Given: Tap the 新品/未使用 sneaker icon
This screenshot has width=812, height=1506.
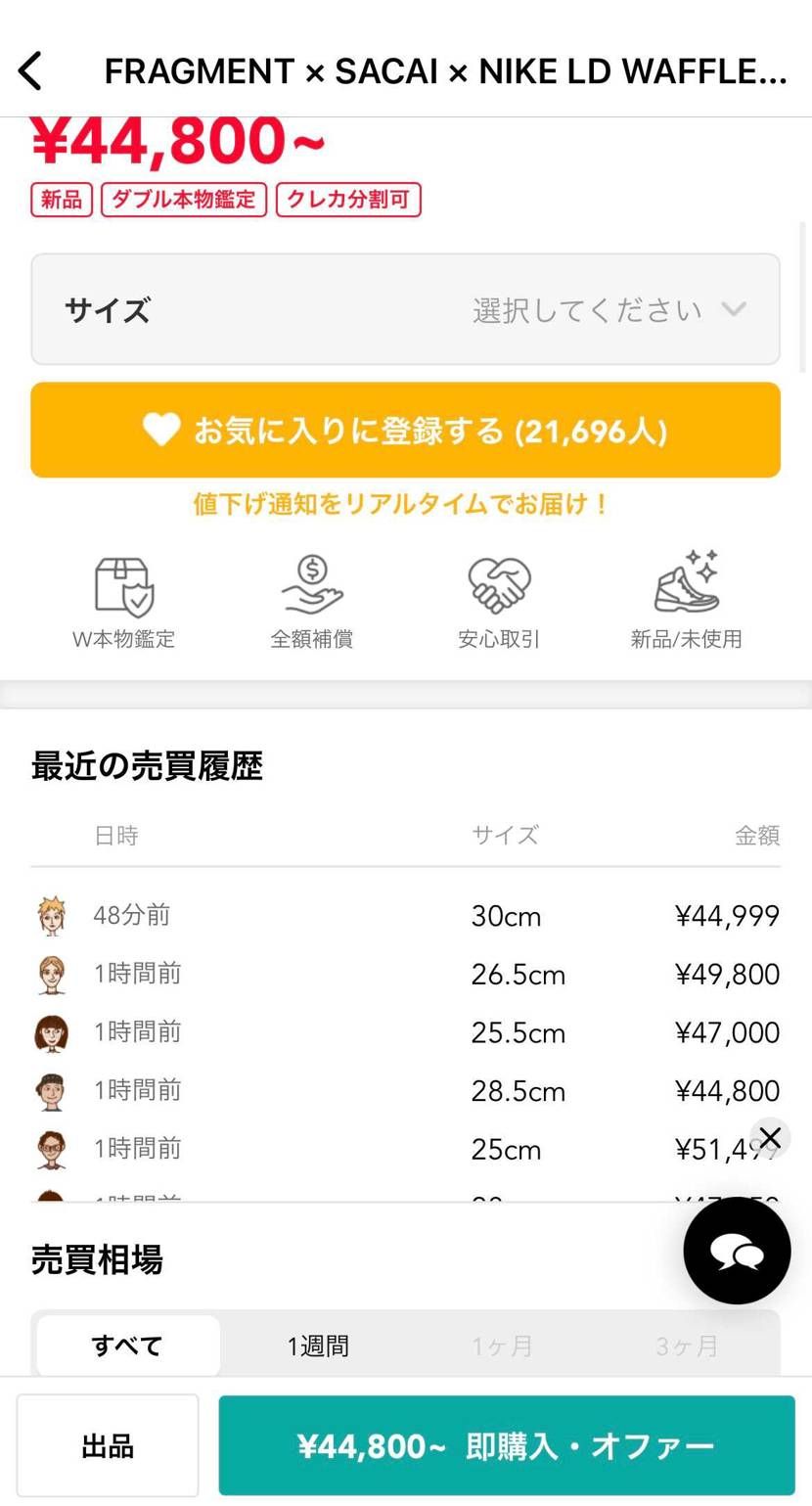Looking at the screenshot, I should tap(687, 585).
